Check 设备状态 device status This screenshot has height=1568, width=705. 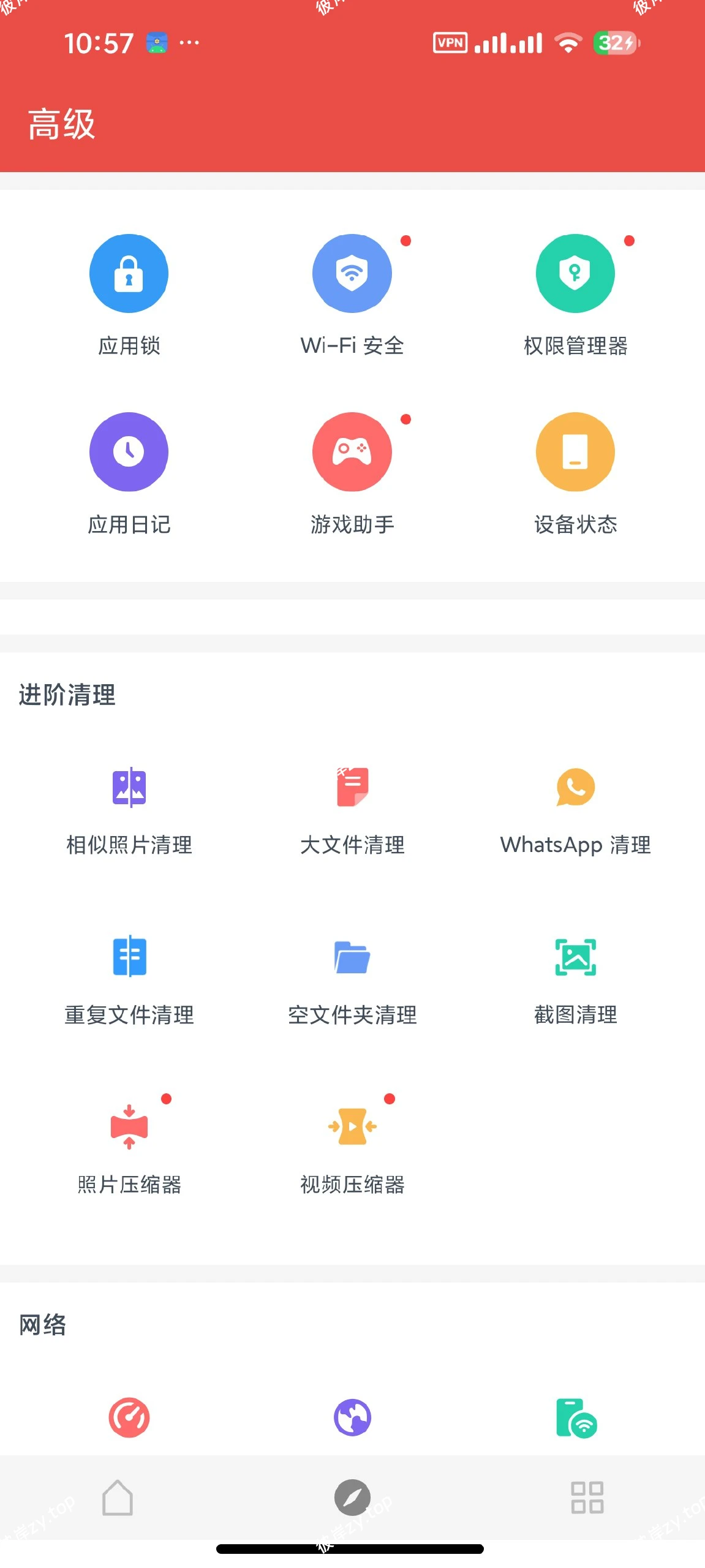tap(575, 451)
